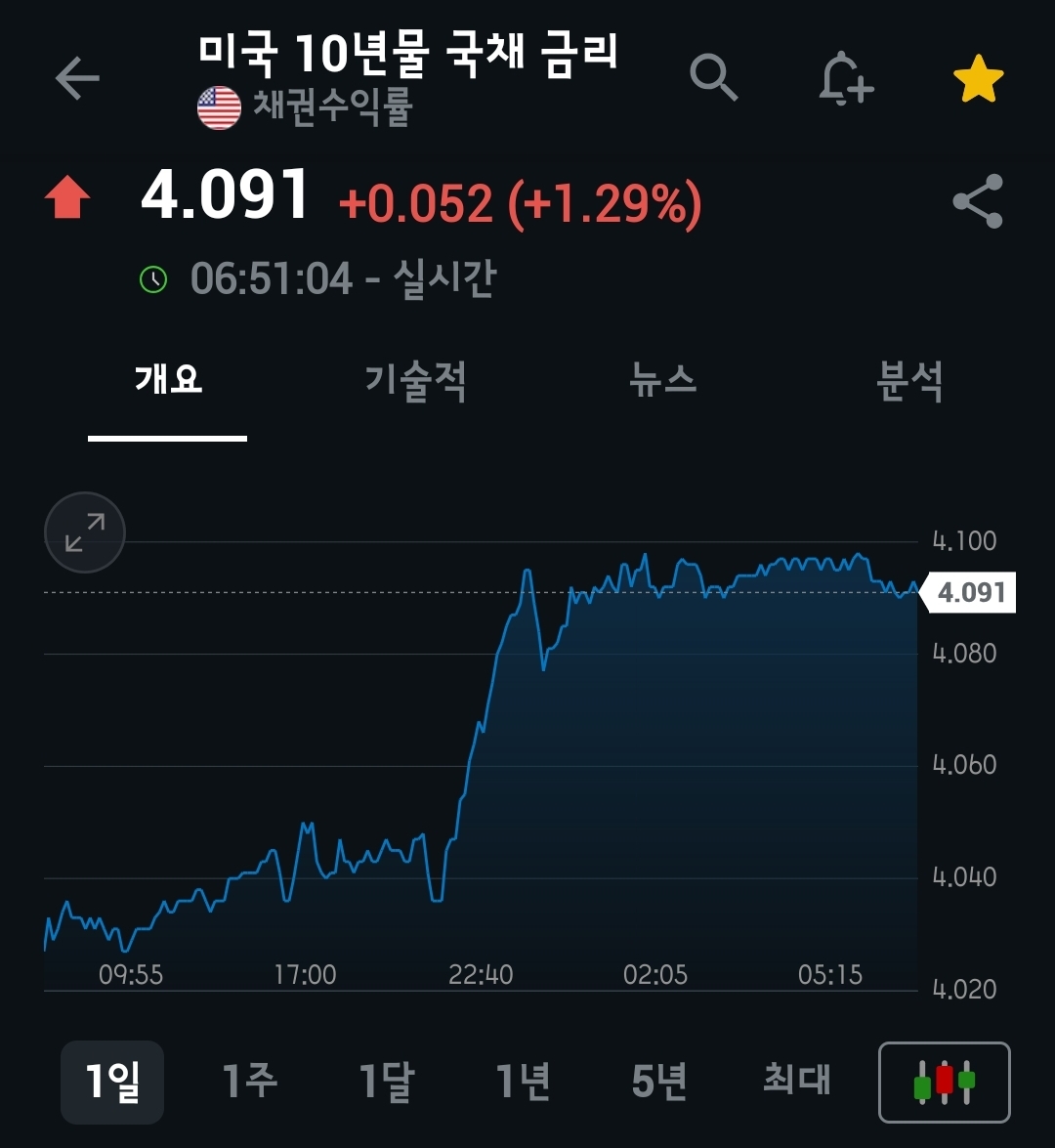Show the 1달 chart period

pos(387,1082)
